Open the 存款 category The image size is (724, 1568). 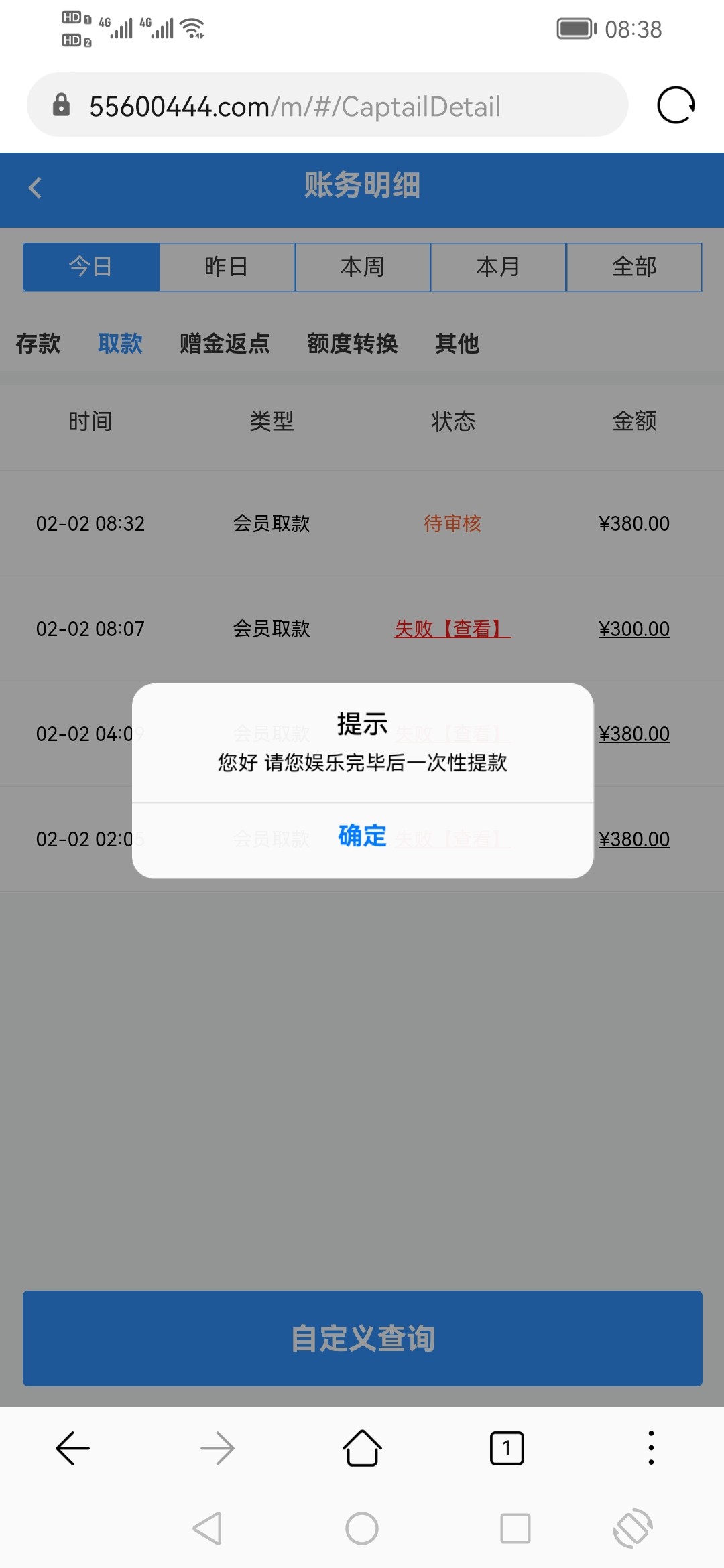[x=38, y=344]
